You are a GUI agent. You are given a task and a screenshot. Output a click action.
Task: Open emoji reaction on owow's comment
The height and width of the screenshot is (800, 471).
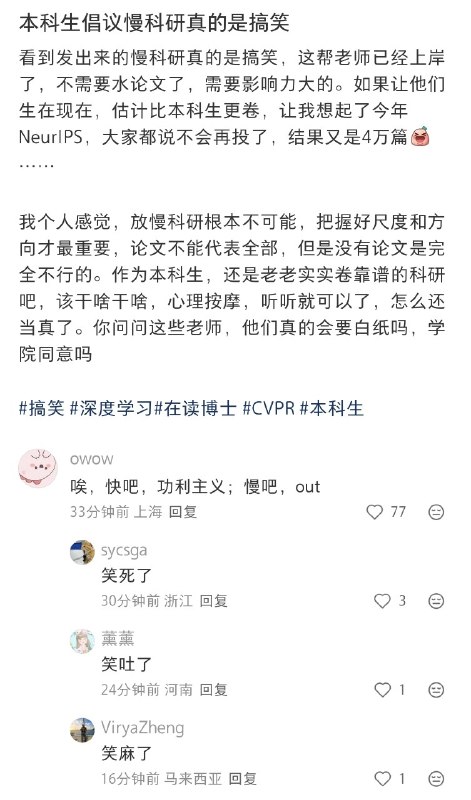click(x=436, y=512)
